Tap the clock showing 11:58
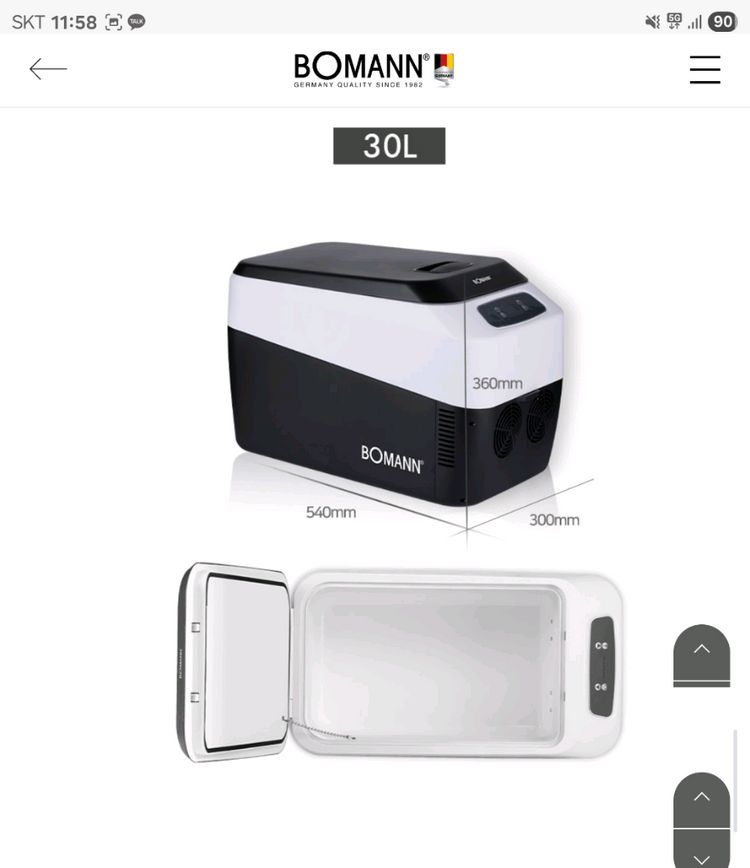The width and height of the screenshot is (750, 868). pyautogui.click(x=72, y=19)
